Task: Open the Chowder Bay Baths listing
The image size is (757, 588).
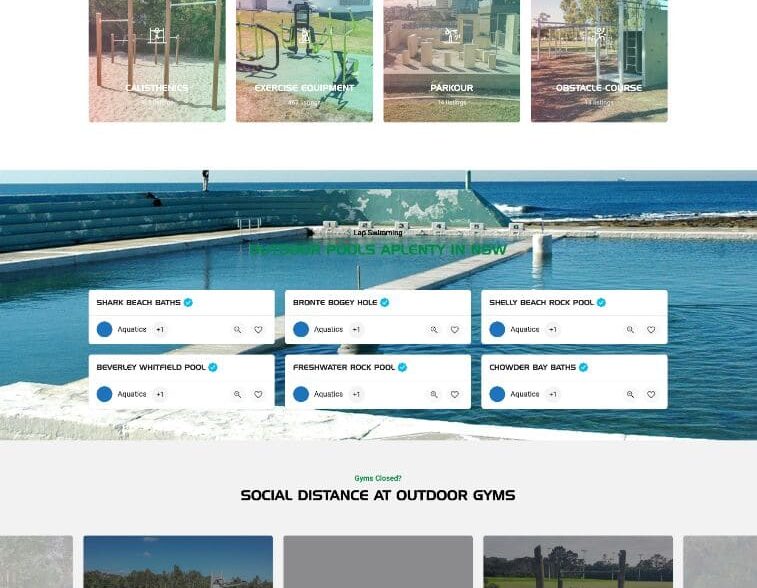Action: click(x=532, y=367)
